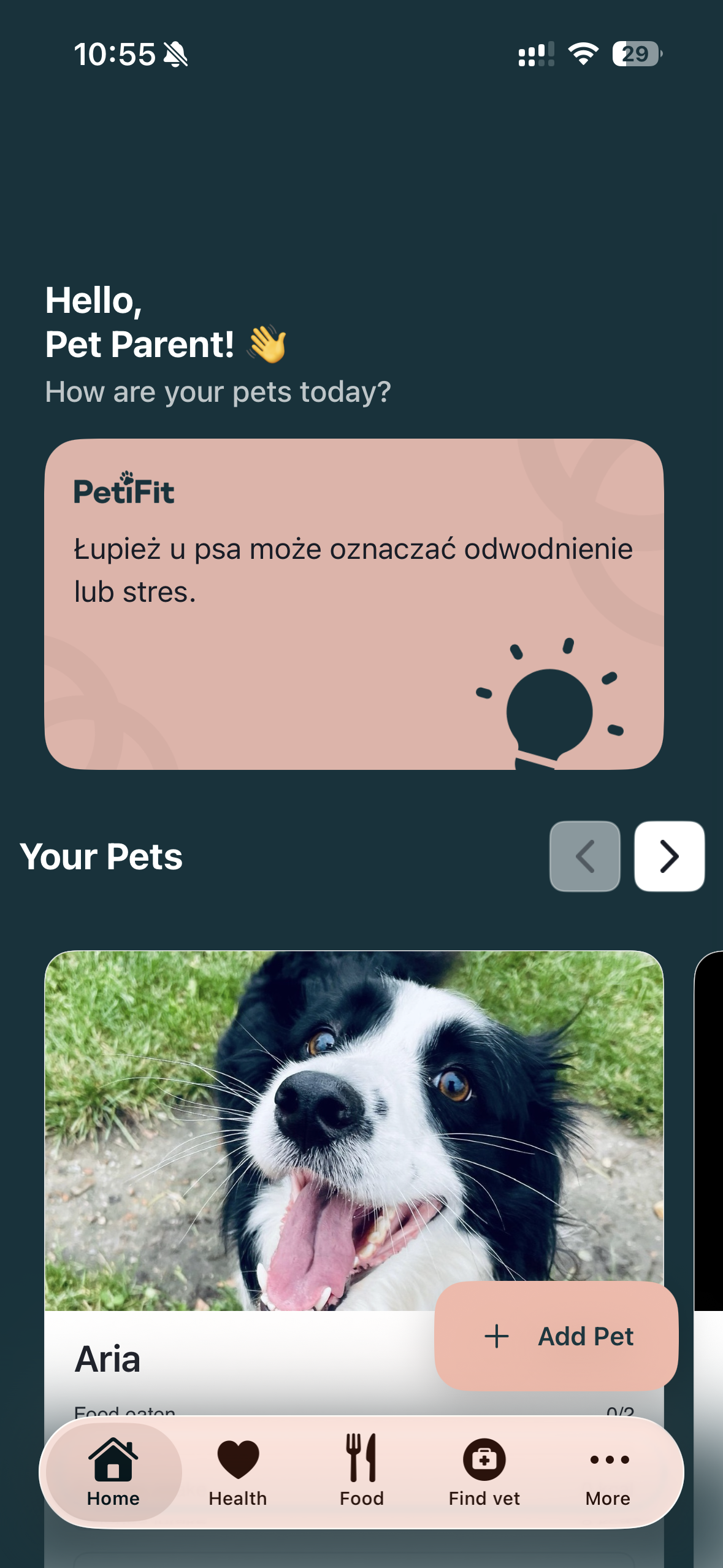Viewport: 723px width, 1568px height.
Task: Open Find vet first-aid kit icon
Action: pyautogui.click(x=484, y=1460)
